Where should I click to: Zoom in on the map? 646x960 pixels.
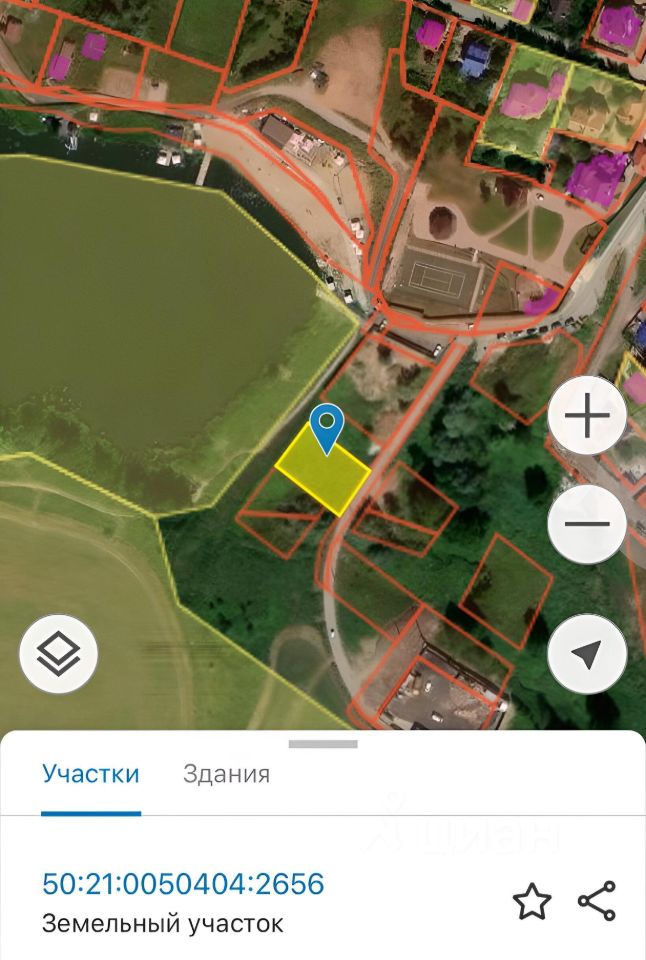(587, 415)
